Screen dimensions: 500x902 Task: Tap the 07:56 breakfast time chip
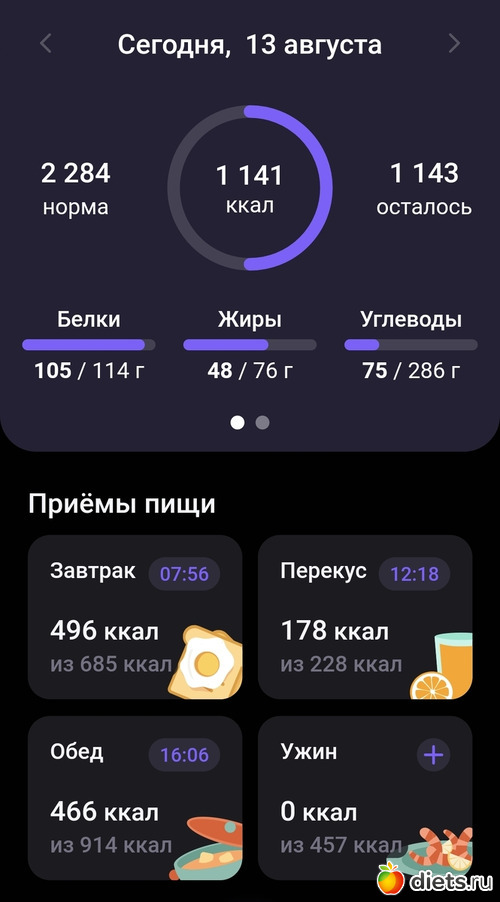coord(184,574)
